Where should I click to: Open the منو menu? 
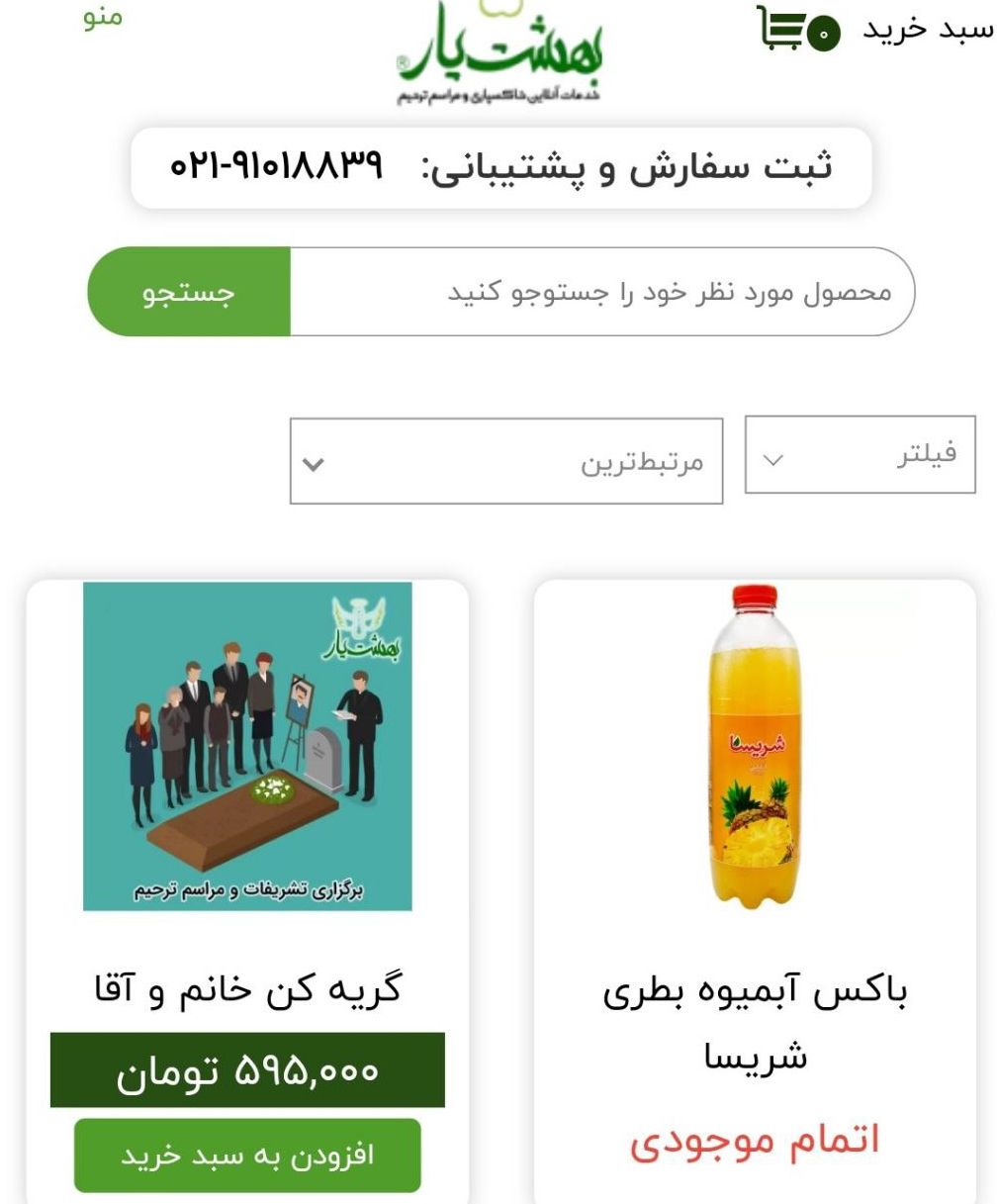pos(100,18)
